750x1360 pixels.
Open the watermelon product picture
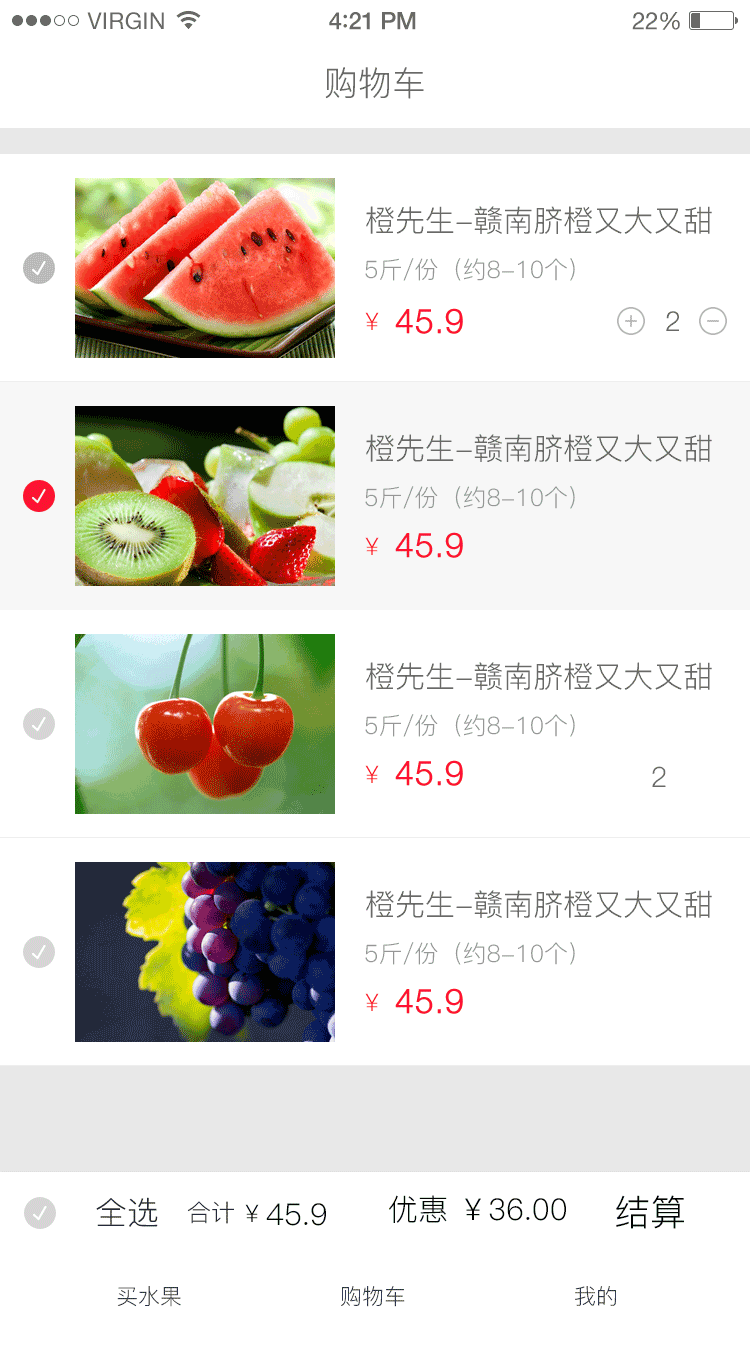205,268
